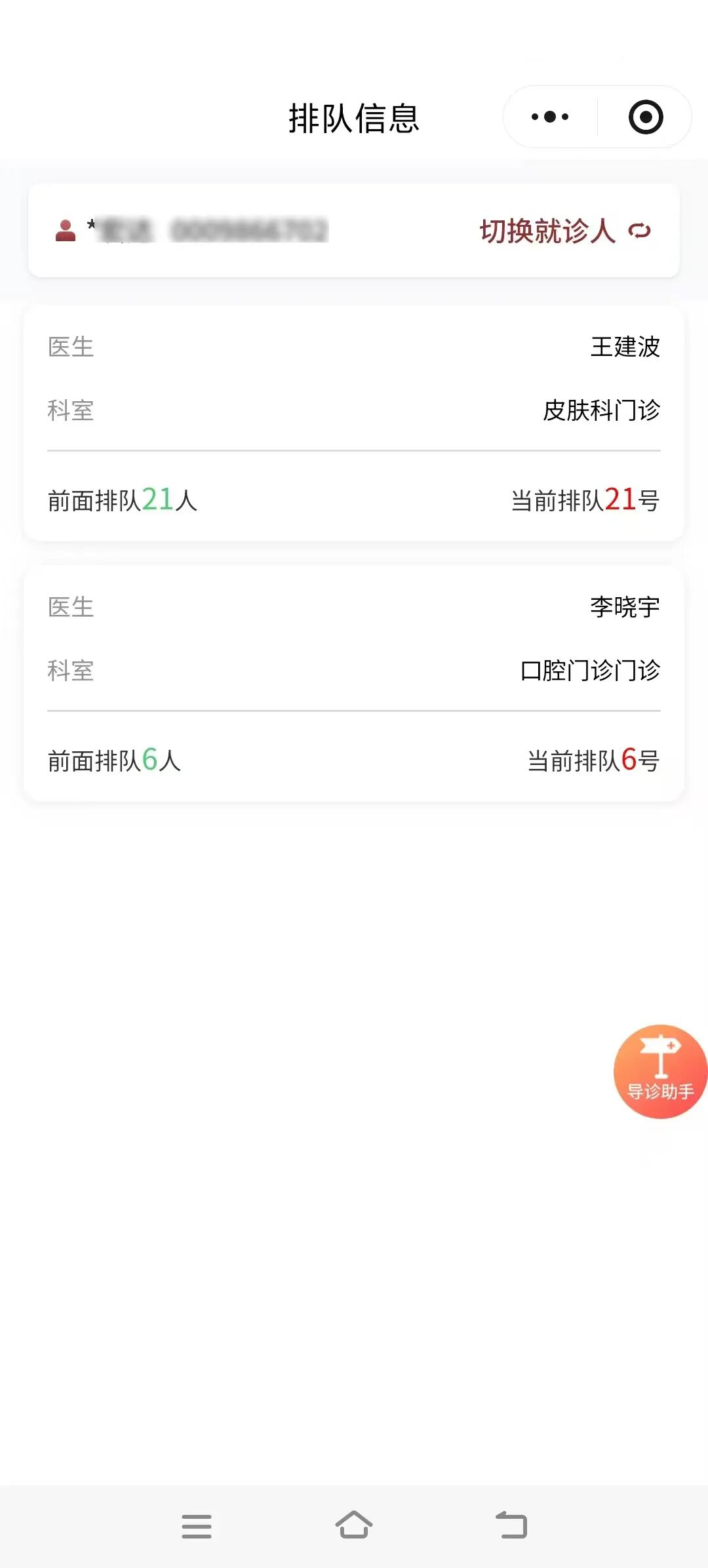708x1568 pixels.
Task: Tap 切换就诊人 to switch patient
Action: [564, 231]
